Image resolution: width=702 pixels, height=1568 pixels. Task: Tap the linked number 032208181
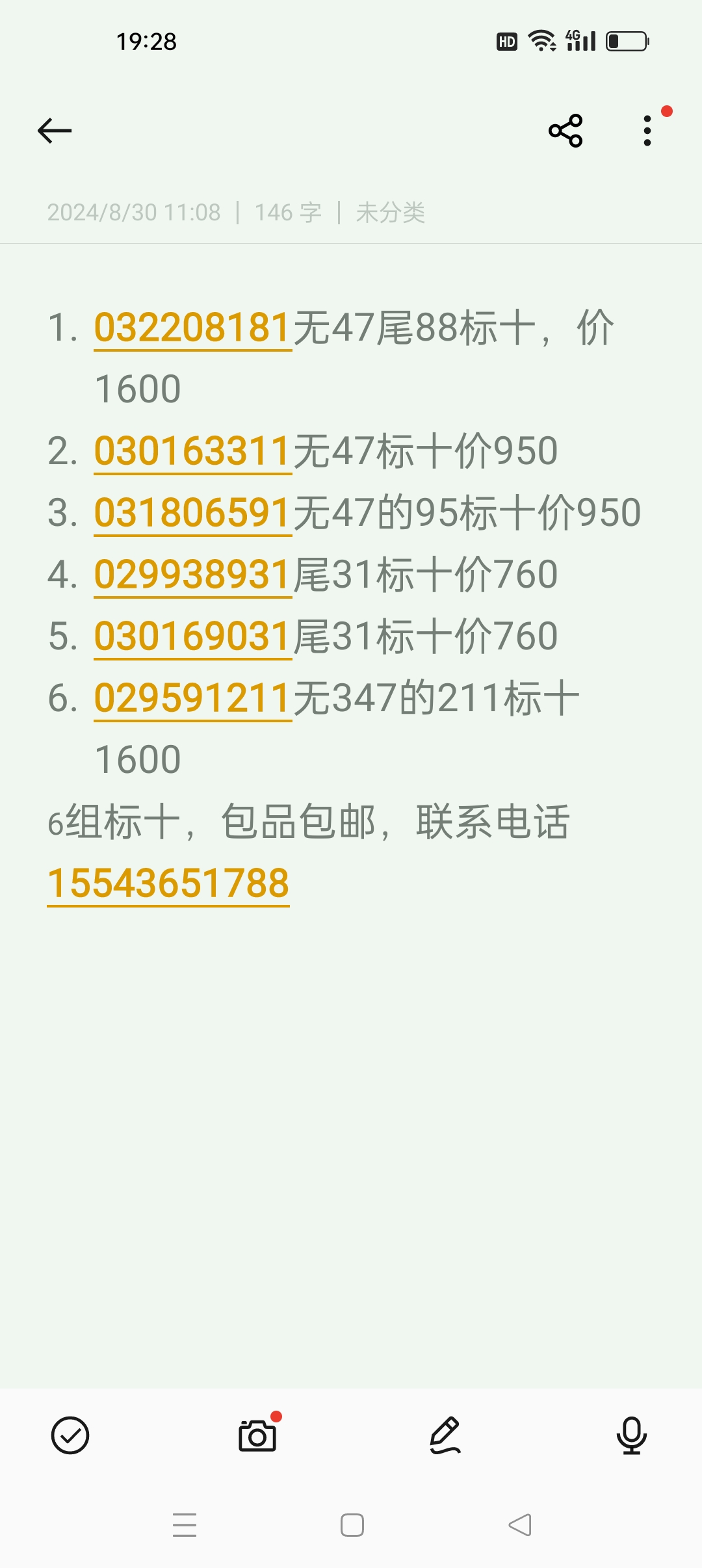coord(192,327)
